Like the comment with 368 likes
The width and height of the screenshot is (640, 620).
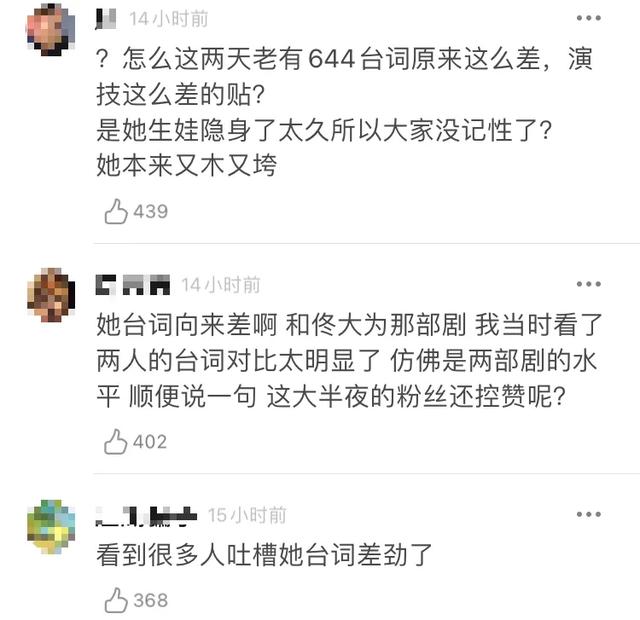coord(117,600)
